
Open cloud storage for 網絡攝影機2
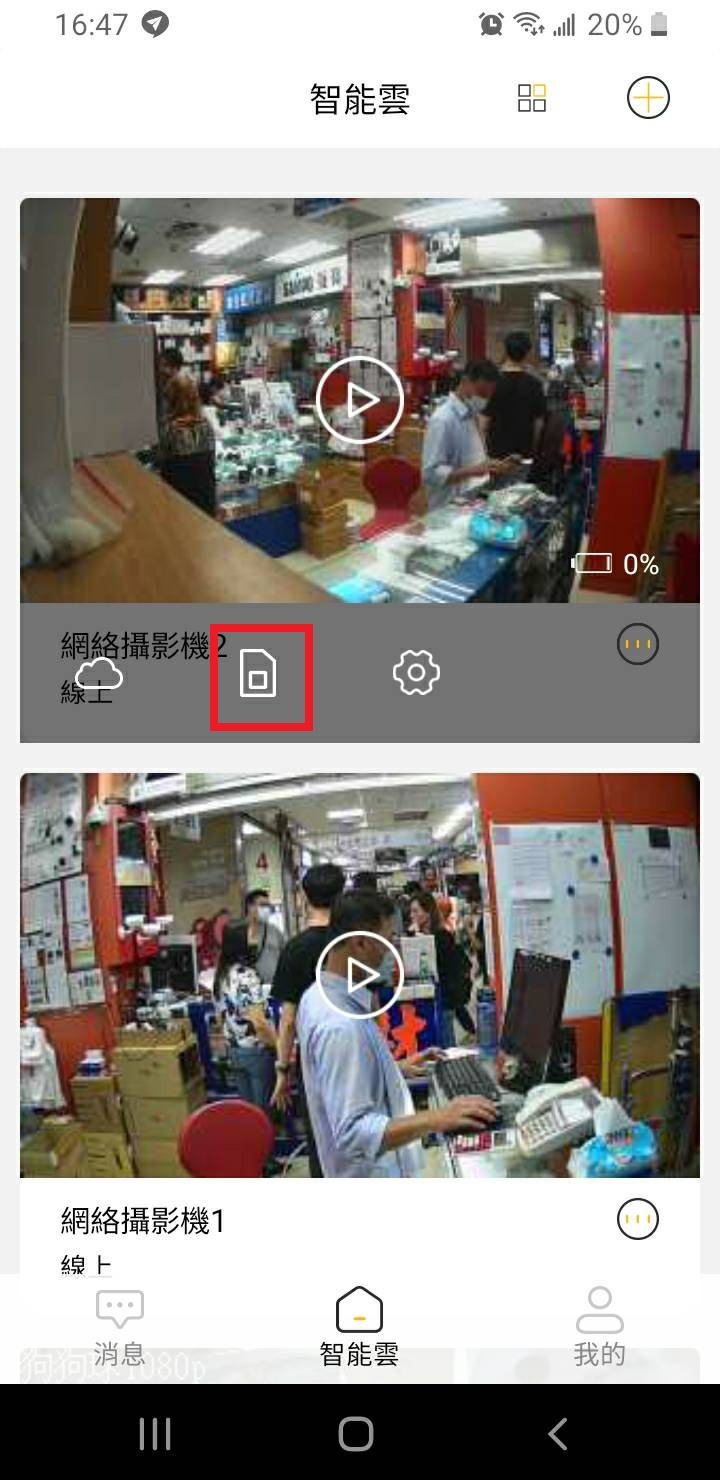[x=98, y=676]
